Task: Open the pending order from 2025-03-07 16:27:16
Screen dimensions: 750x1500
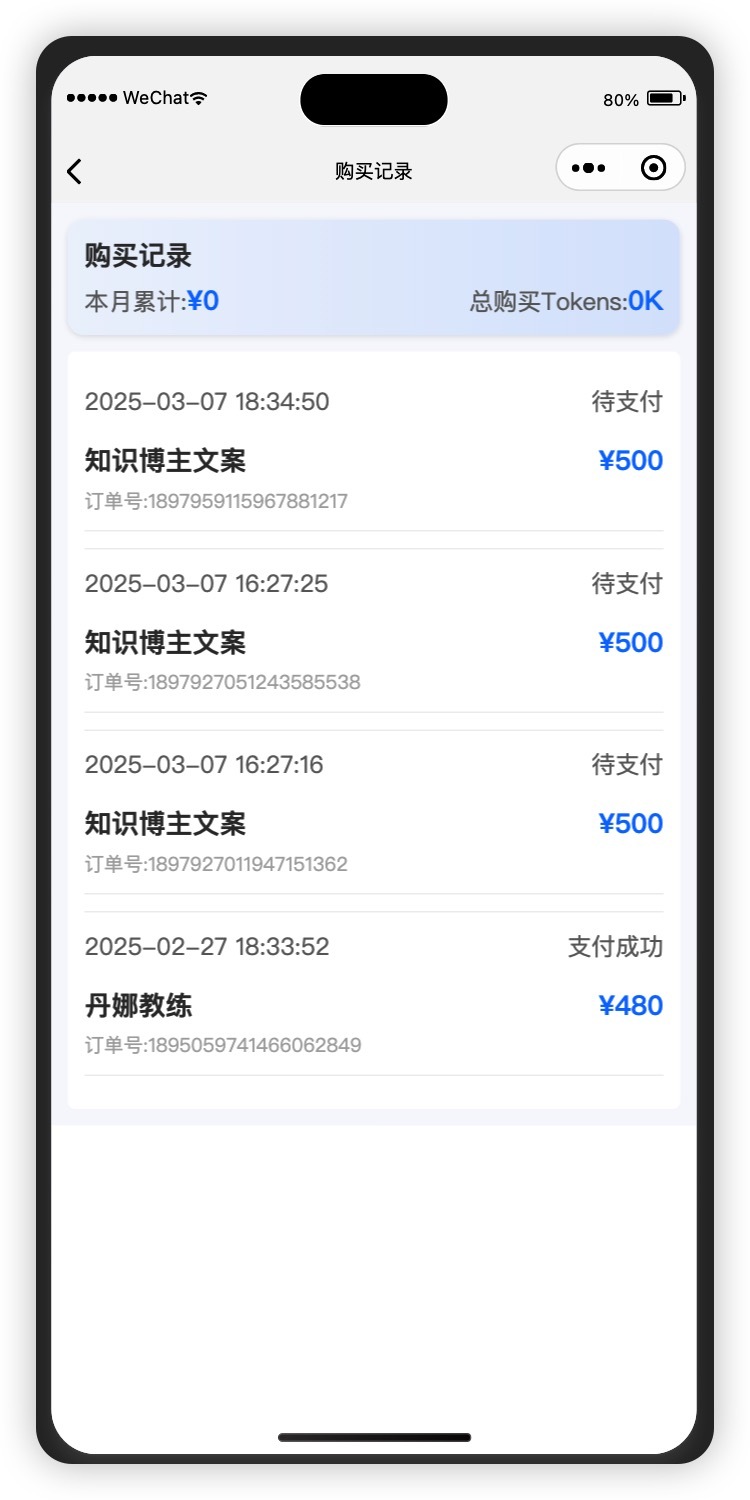Action: (374, 812)
